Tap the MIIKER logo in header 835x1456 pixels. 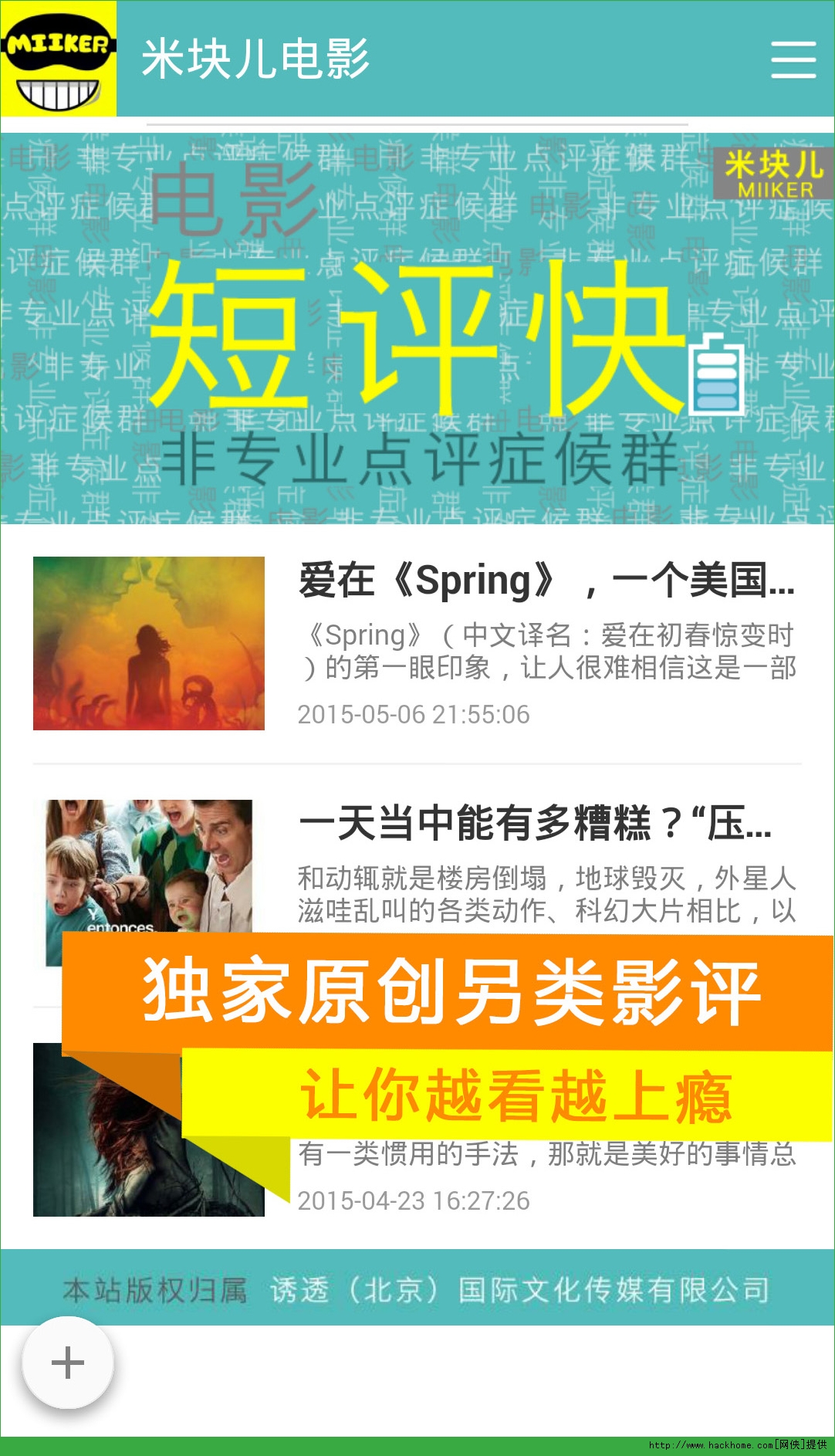tap(59, 59)
